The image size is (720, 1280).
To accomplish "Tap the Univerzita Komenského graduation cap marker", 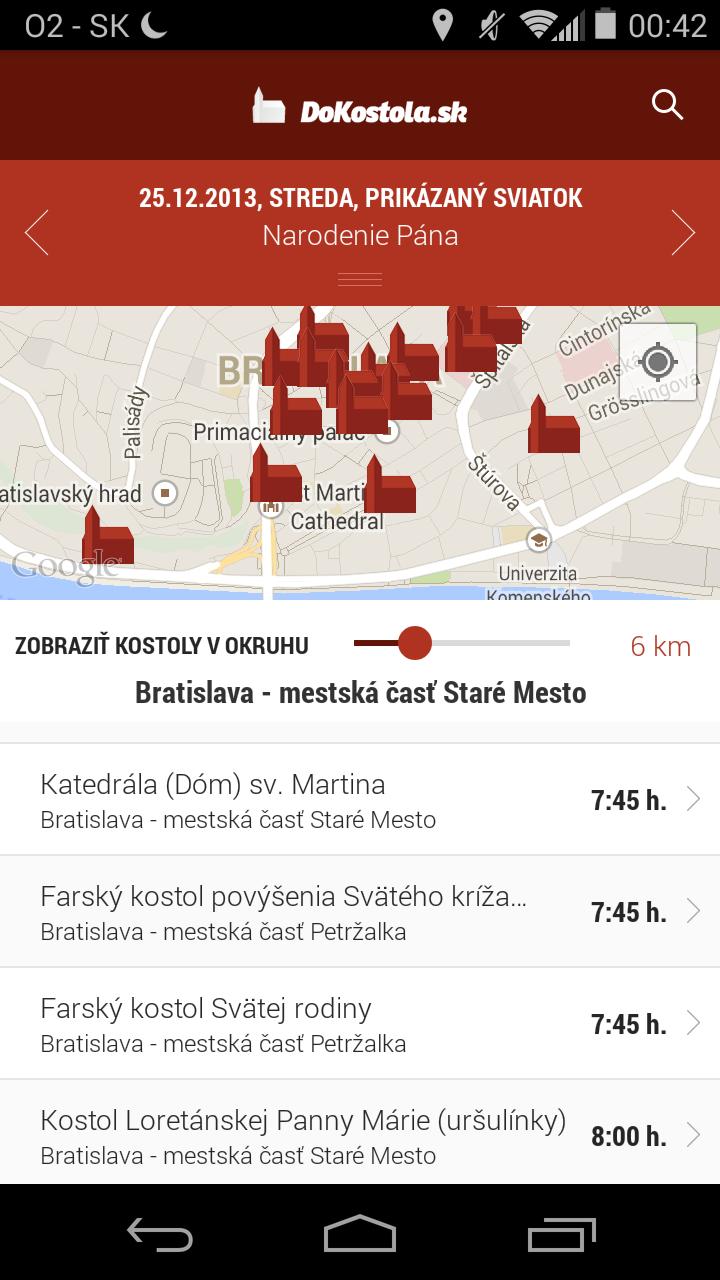I will (540, 540).
